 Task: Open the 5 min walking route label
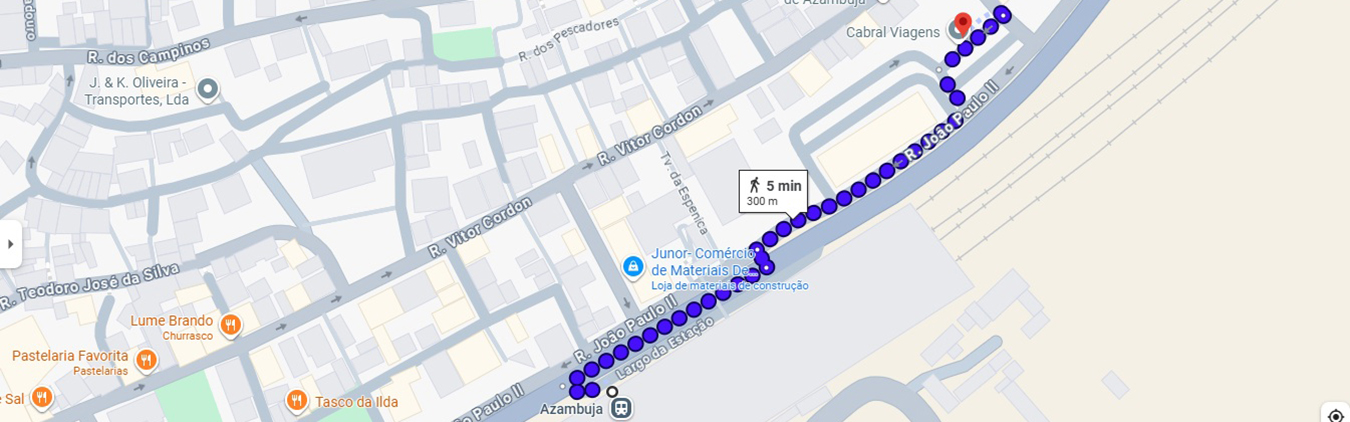(x=773, y=191)
